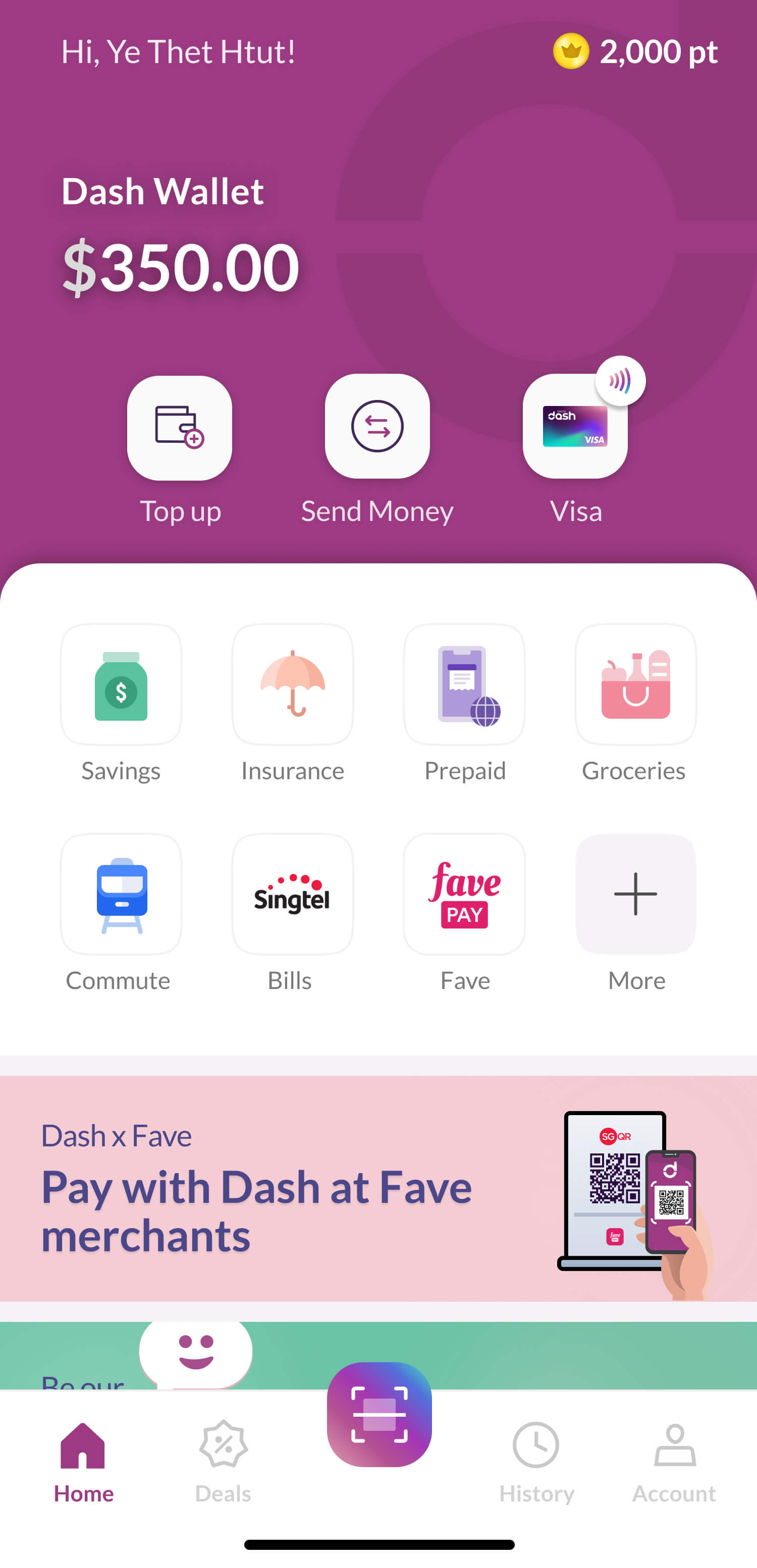Viewport: 757px width, 1568px height.
Task: Open the Top up option
Action: point(179,428)
